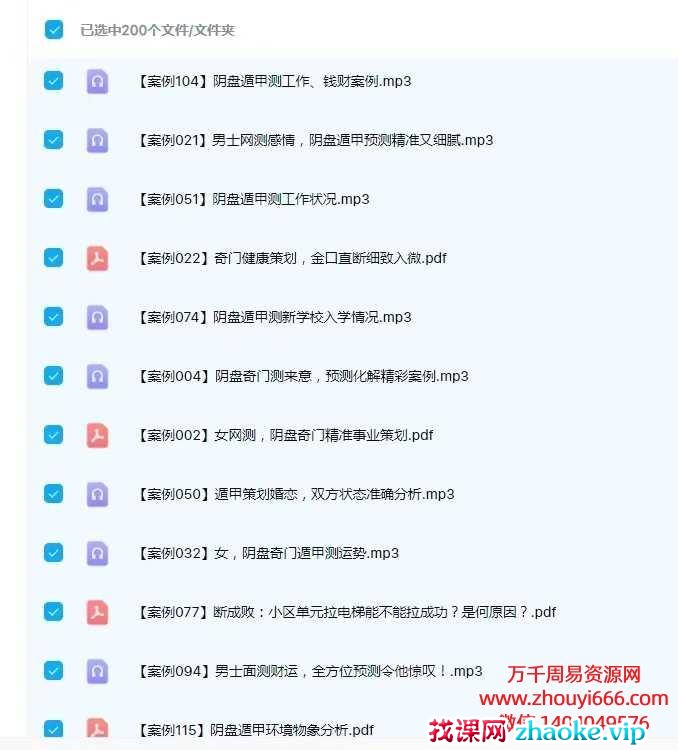Viewport: 678px width, 750px height.
Task: Uncheck the 案例002 女网测 pdf checkbox
Action: pos(54,435)
